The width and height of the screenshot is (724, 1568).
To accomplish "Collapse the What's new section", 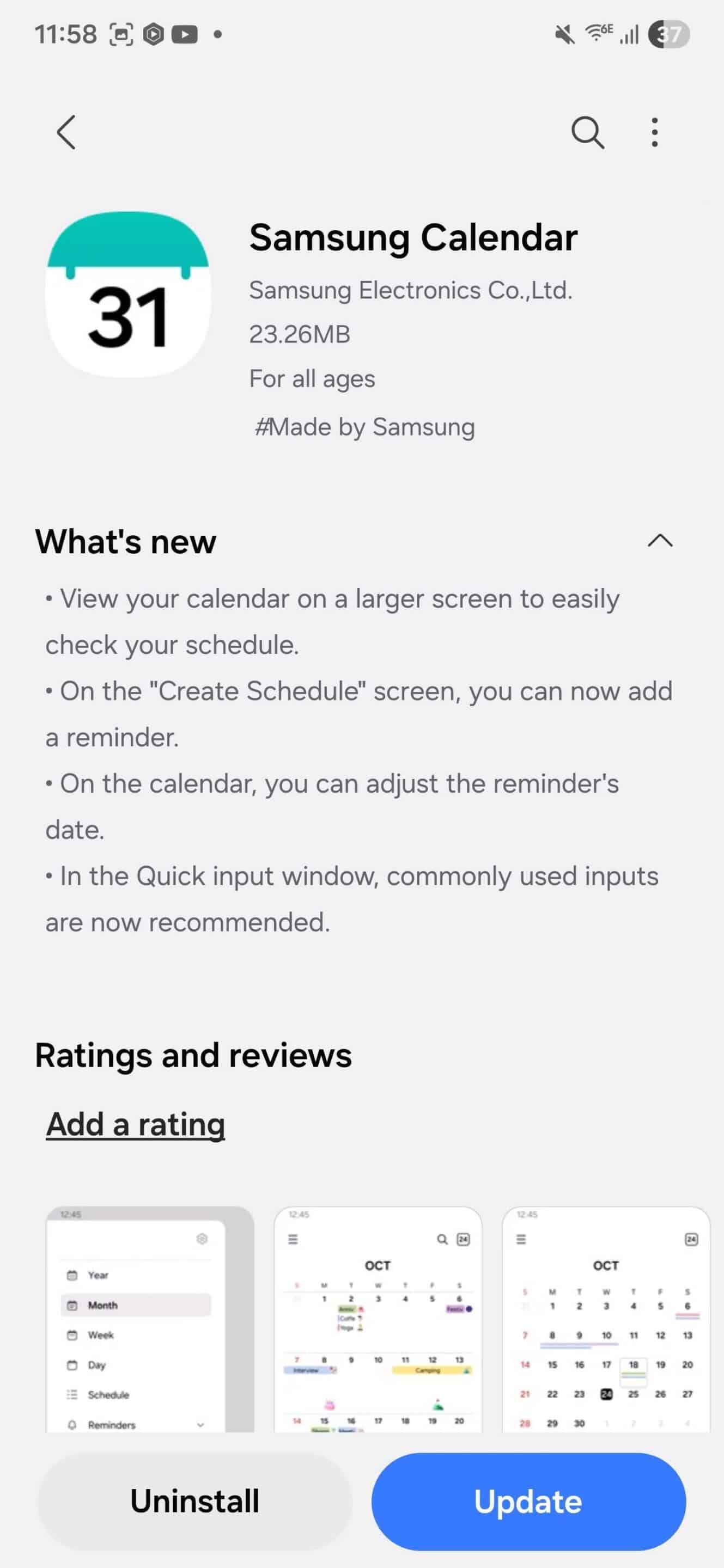I will tap(660, 541).
